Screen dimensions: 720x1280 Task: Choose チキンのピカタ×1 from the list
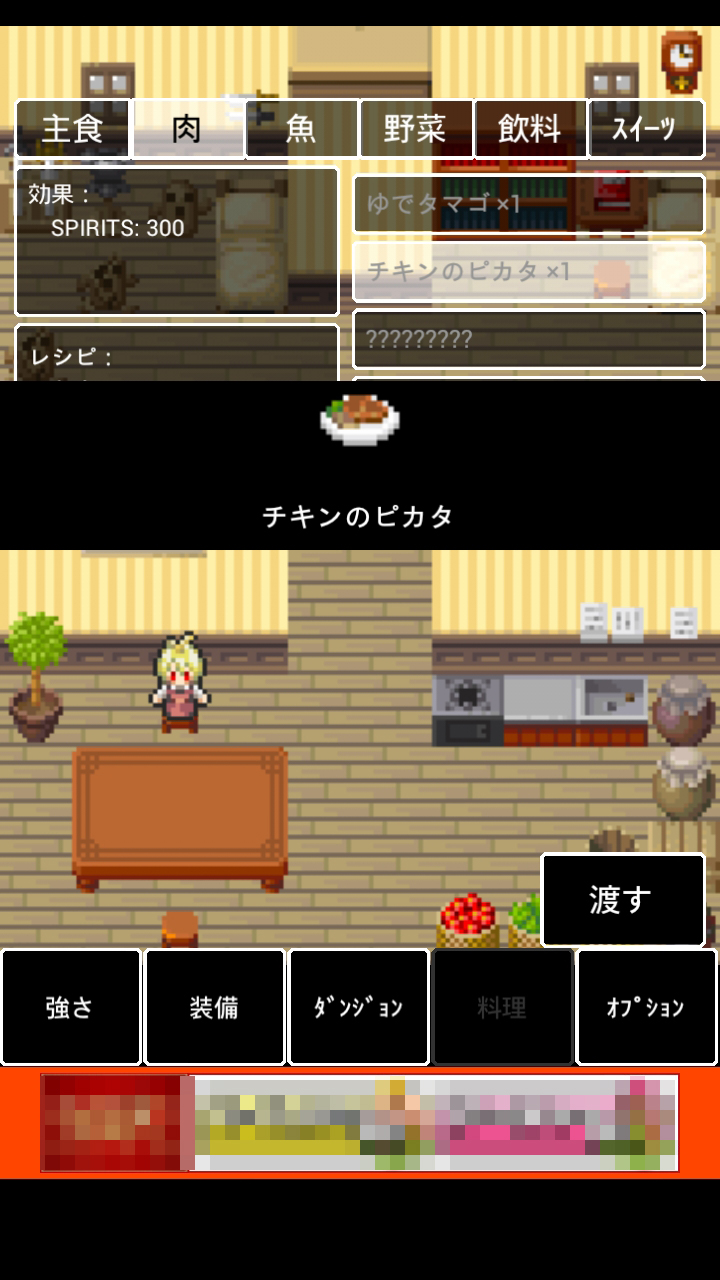point(529,271)
